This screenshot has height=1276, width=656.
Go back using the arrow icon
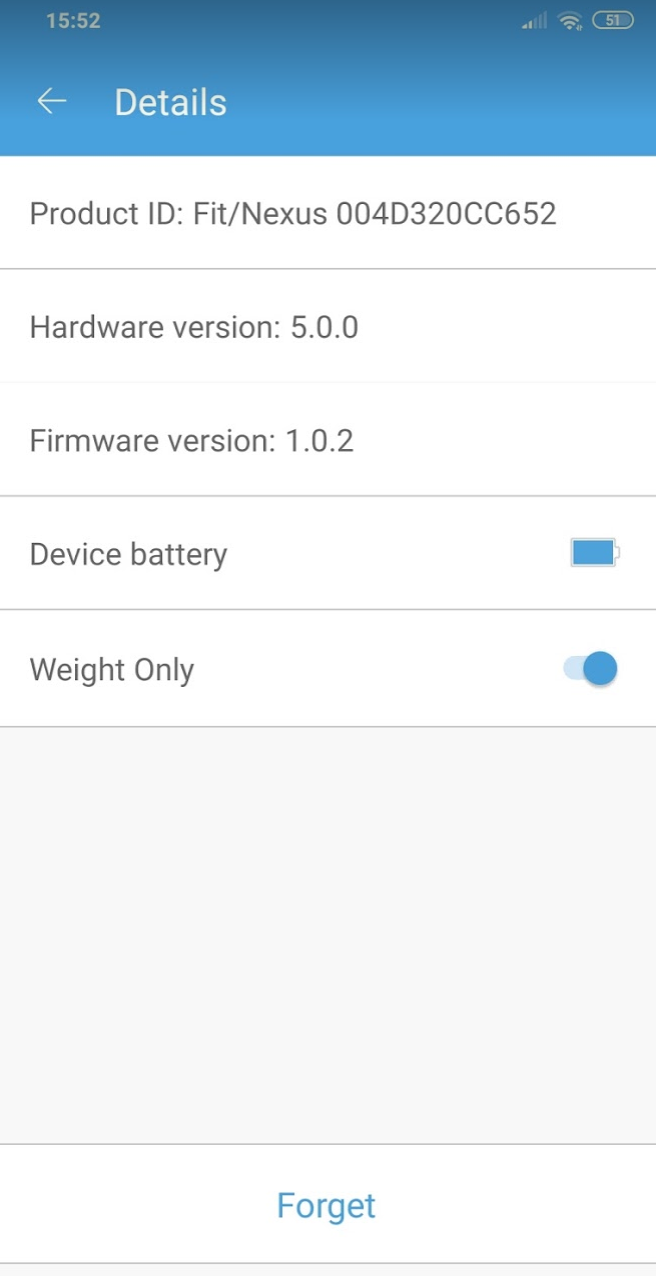[x=51, y=101]
